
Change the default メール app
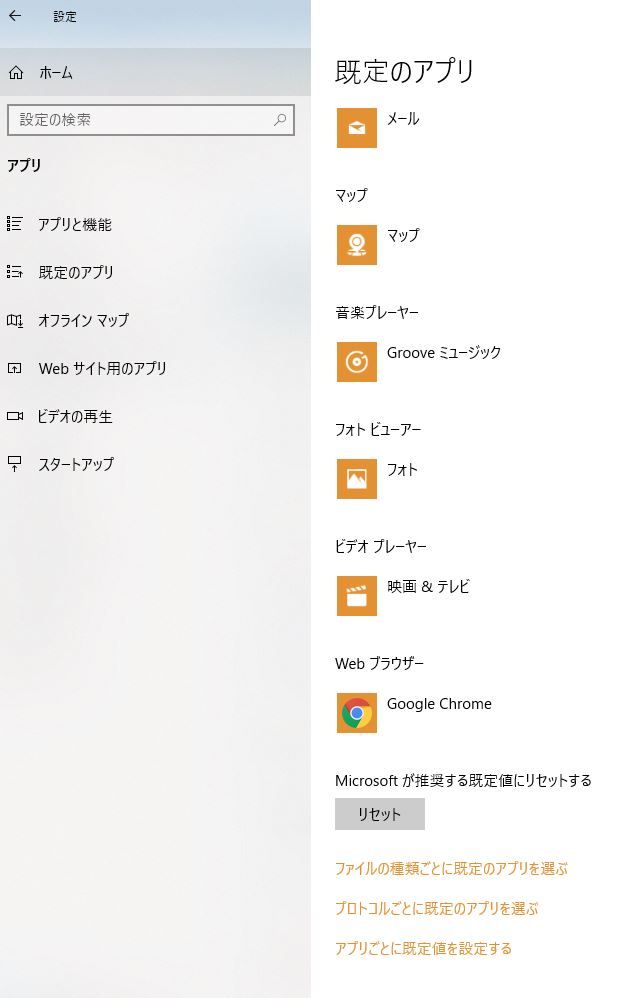(378, 127)
